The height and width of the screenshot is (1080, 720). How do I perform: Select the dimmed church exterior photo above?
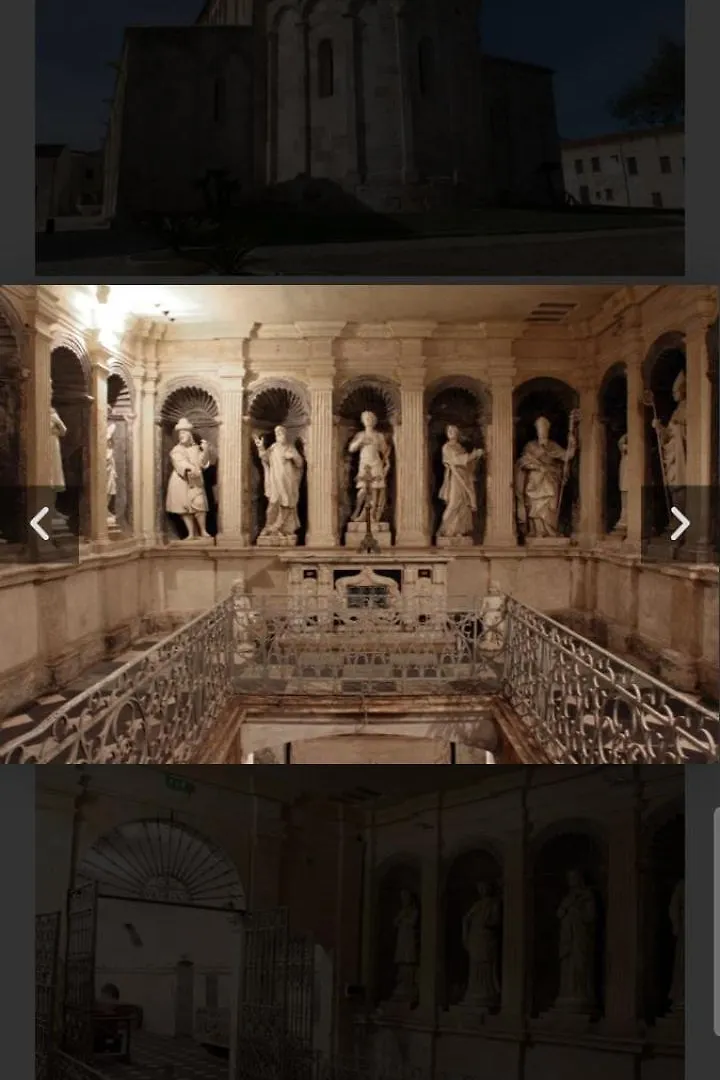tap(360, 138)
